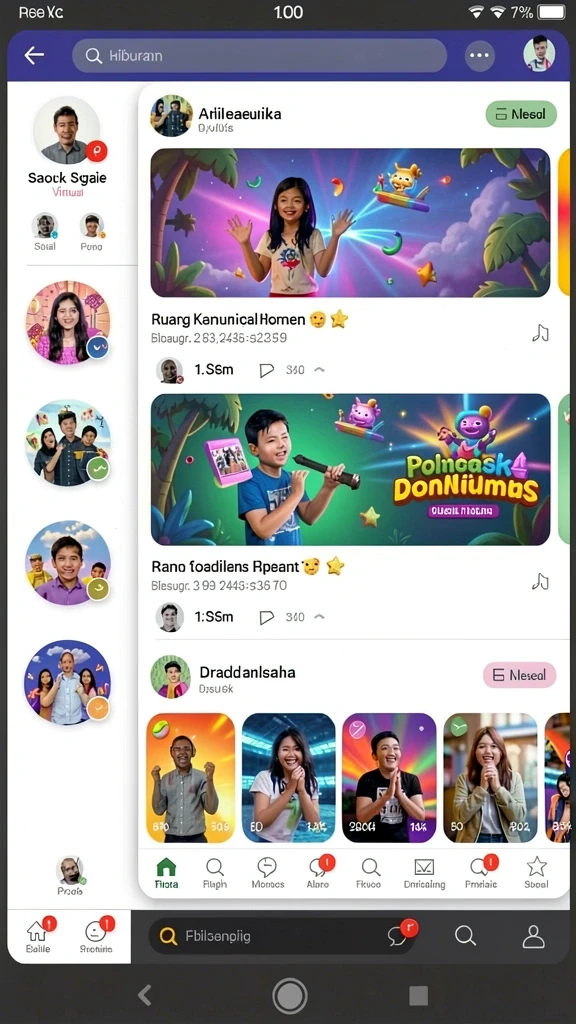
Task: Open the Hiburan search field
Action: (259, 56)
